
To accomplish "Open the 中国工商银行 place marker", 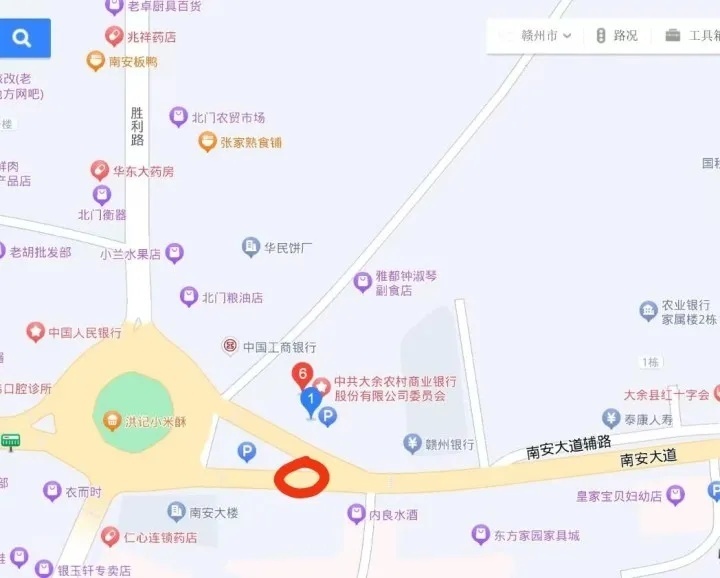I will [x=230, y=347].
